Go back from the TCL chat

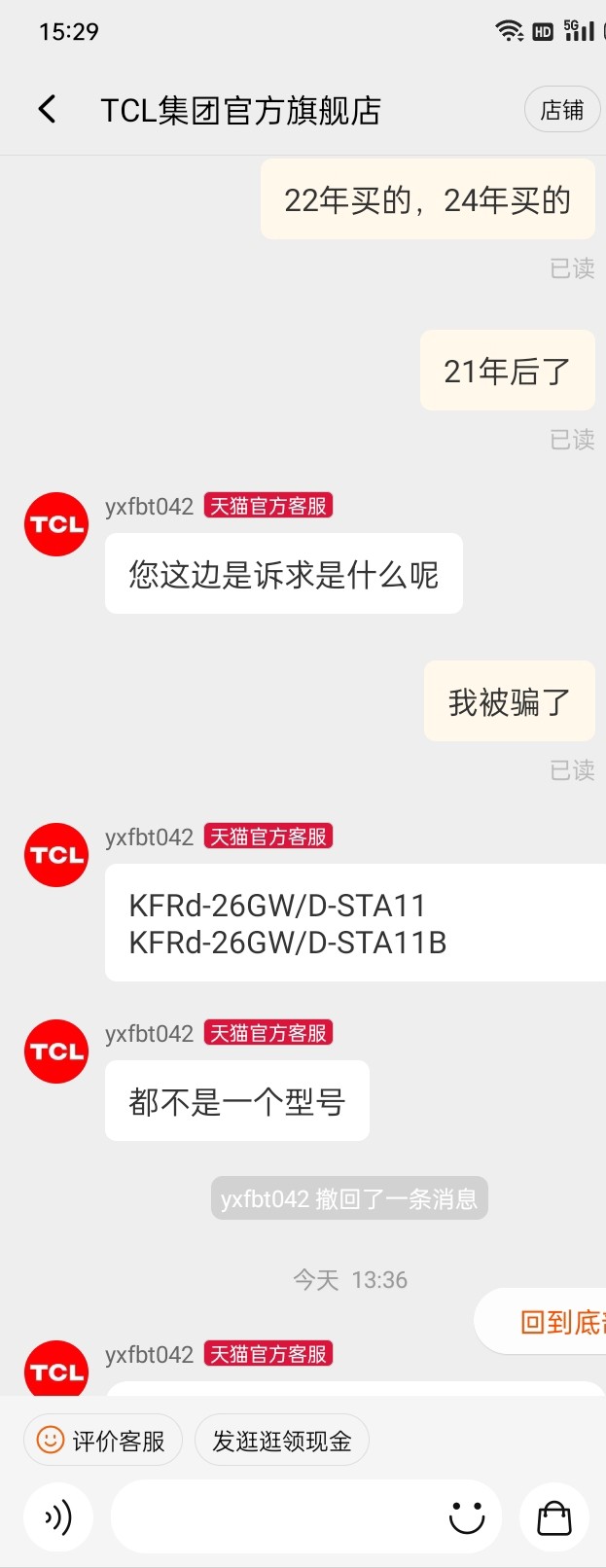point(47,109)
